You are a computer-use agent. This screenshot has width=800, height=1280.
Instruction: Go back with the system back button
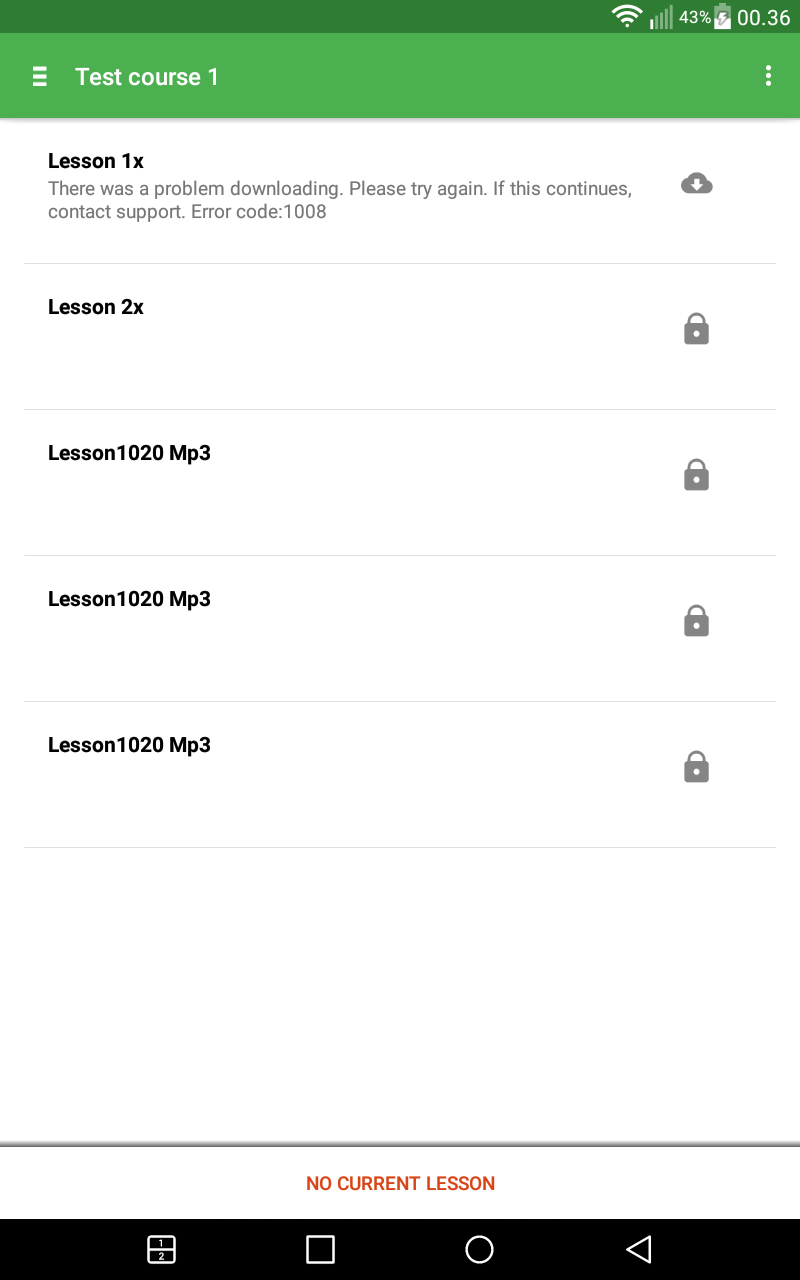pyautogui.click(x=639, y=1249)
